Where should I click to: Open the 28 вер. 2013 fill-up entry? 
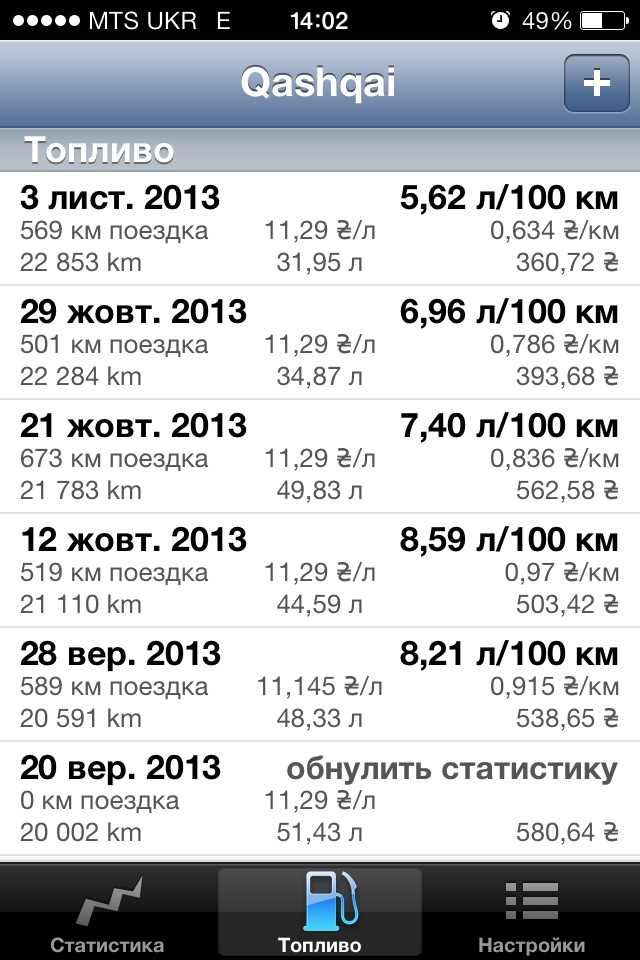(320, 685)
